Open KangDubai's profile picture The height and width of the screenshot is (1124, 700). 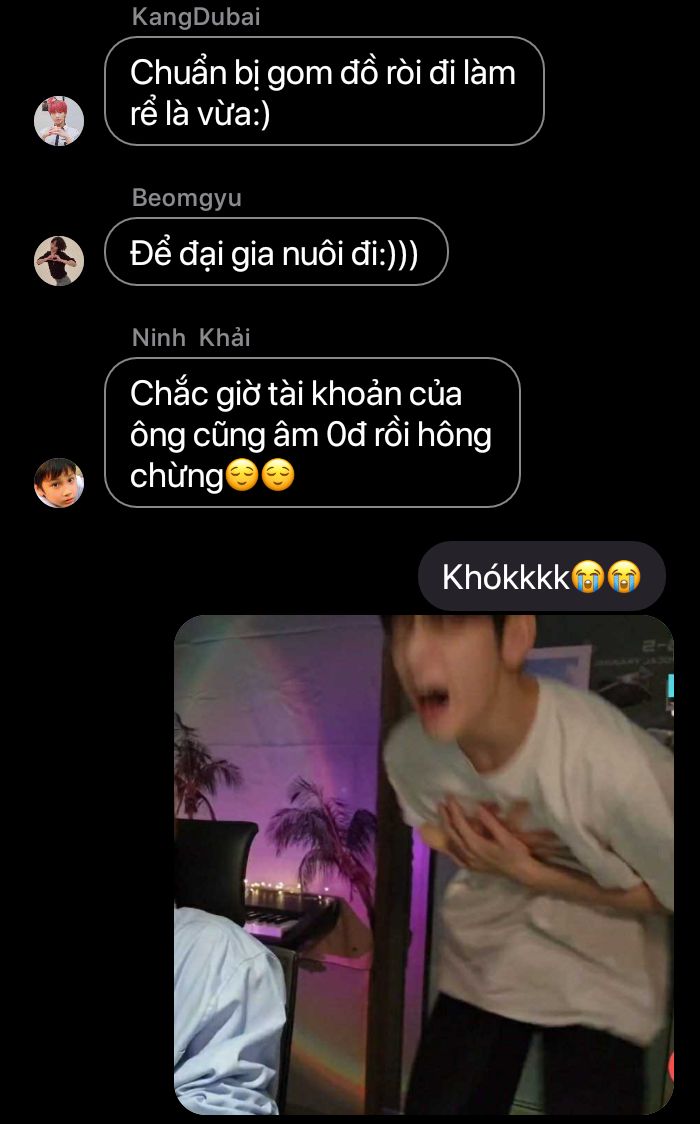[x=59, y=121]
